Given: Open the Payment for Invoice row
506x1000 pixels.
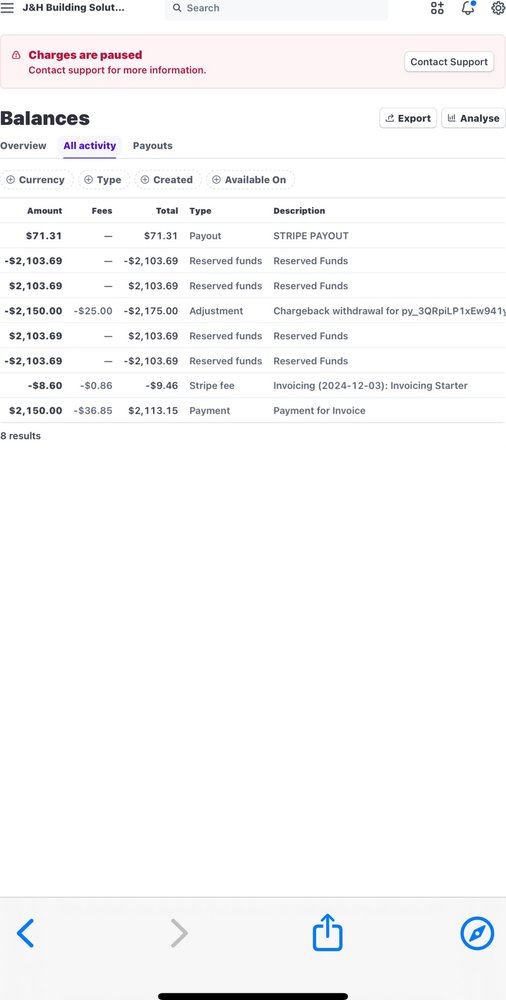Looking at the screenshot, I should (253, 411).
